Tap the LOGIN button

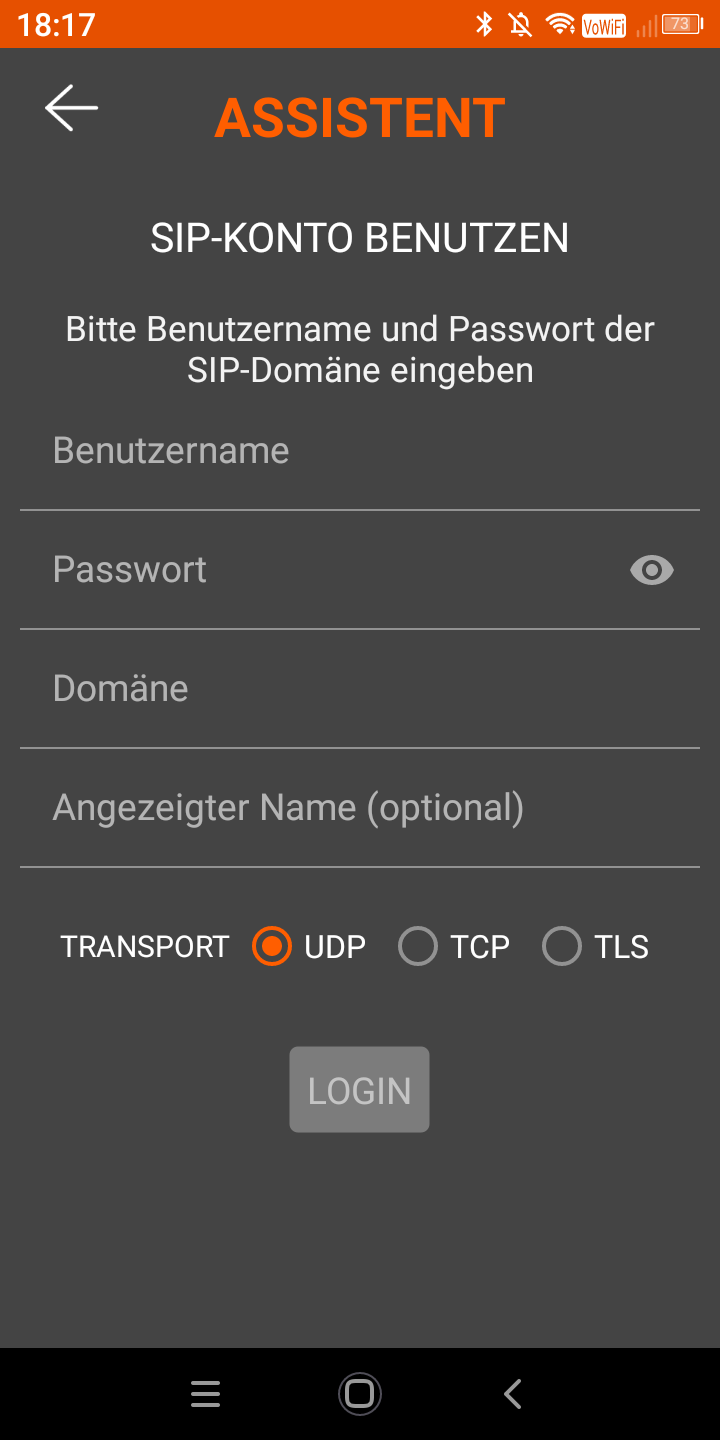[x=360, y=1090]
